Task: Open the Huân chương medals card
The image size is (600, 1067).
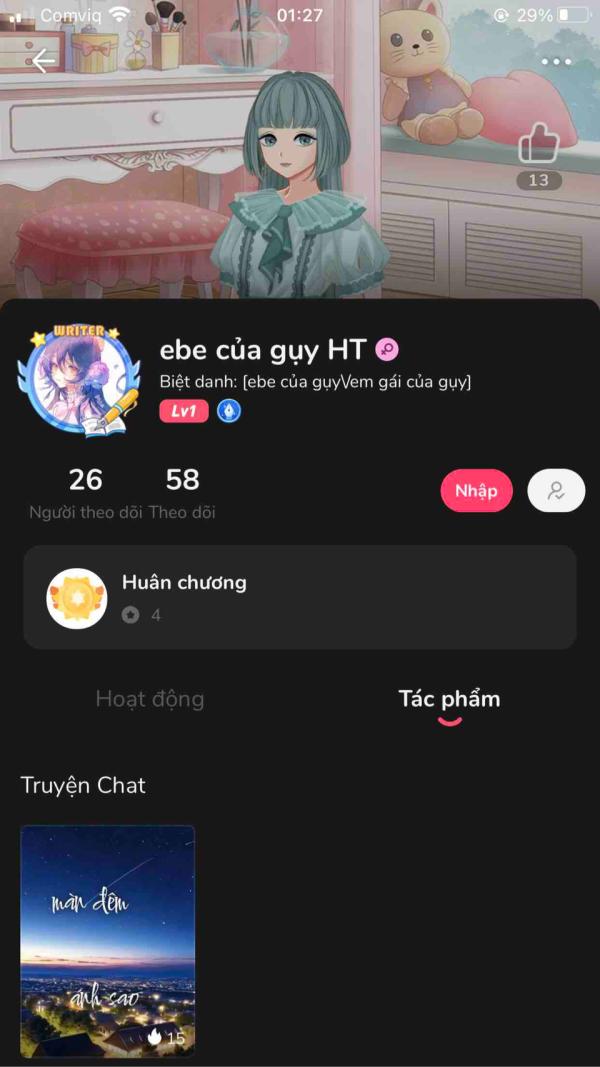Action: point(300,598)
